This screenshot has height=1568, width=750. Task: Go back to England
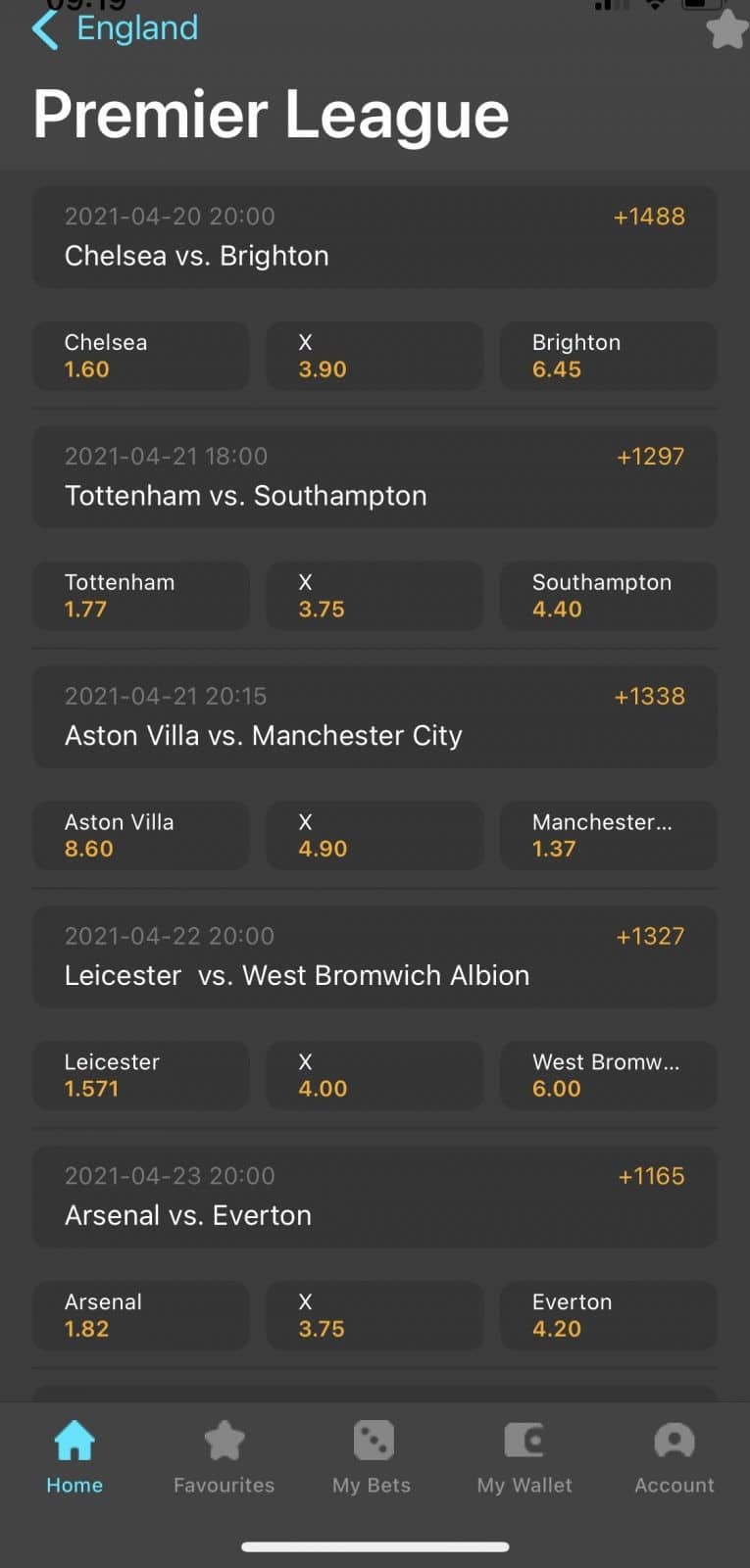click(x=116, y=28)
